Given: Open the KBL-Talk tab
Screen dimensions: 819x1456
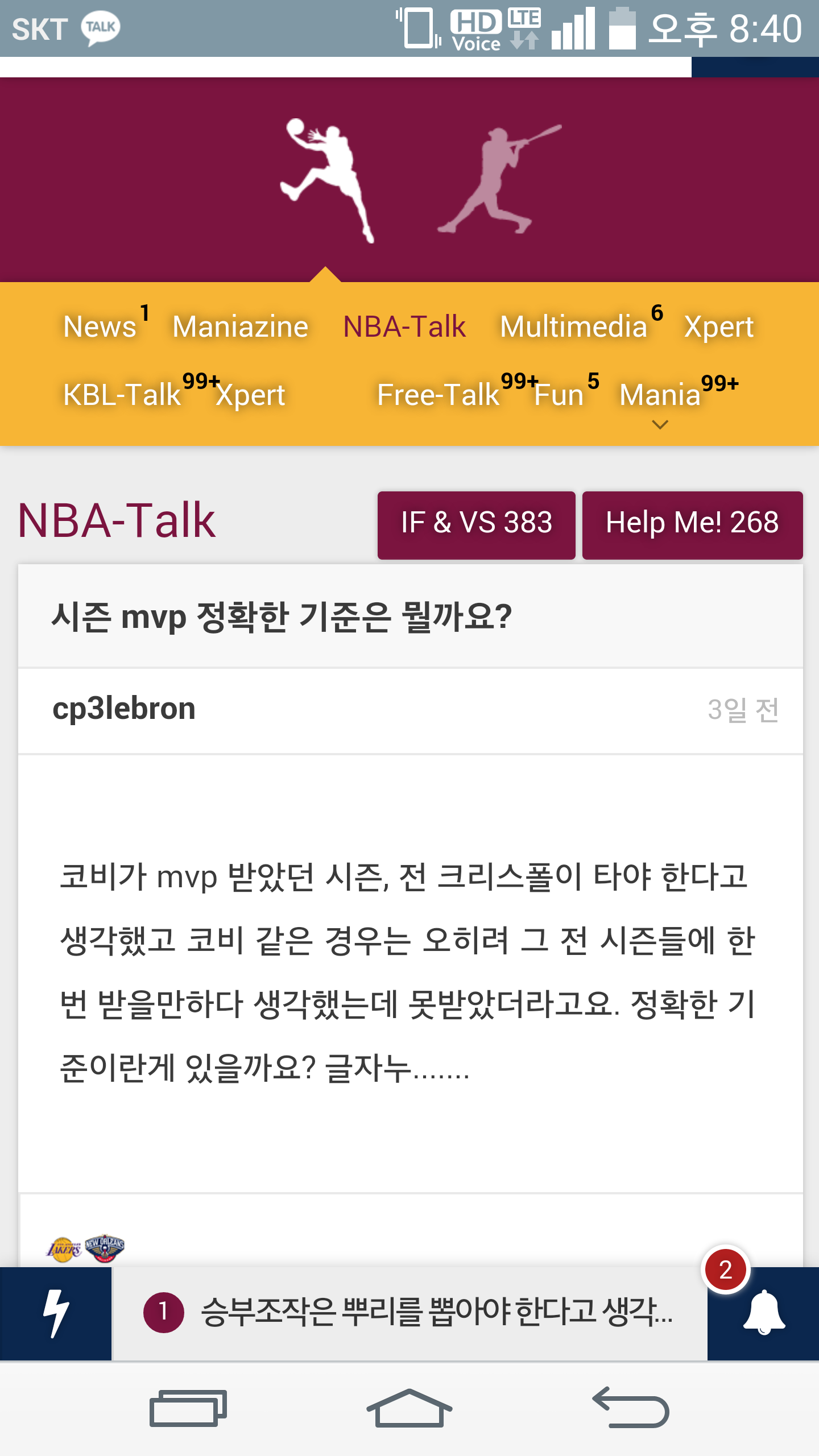Looking at the screenshot, I should tap(122, 395).
